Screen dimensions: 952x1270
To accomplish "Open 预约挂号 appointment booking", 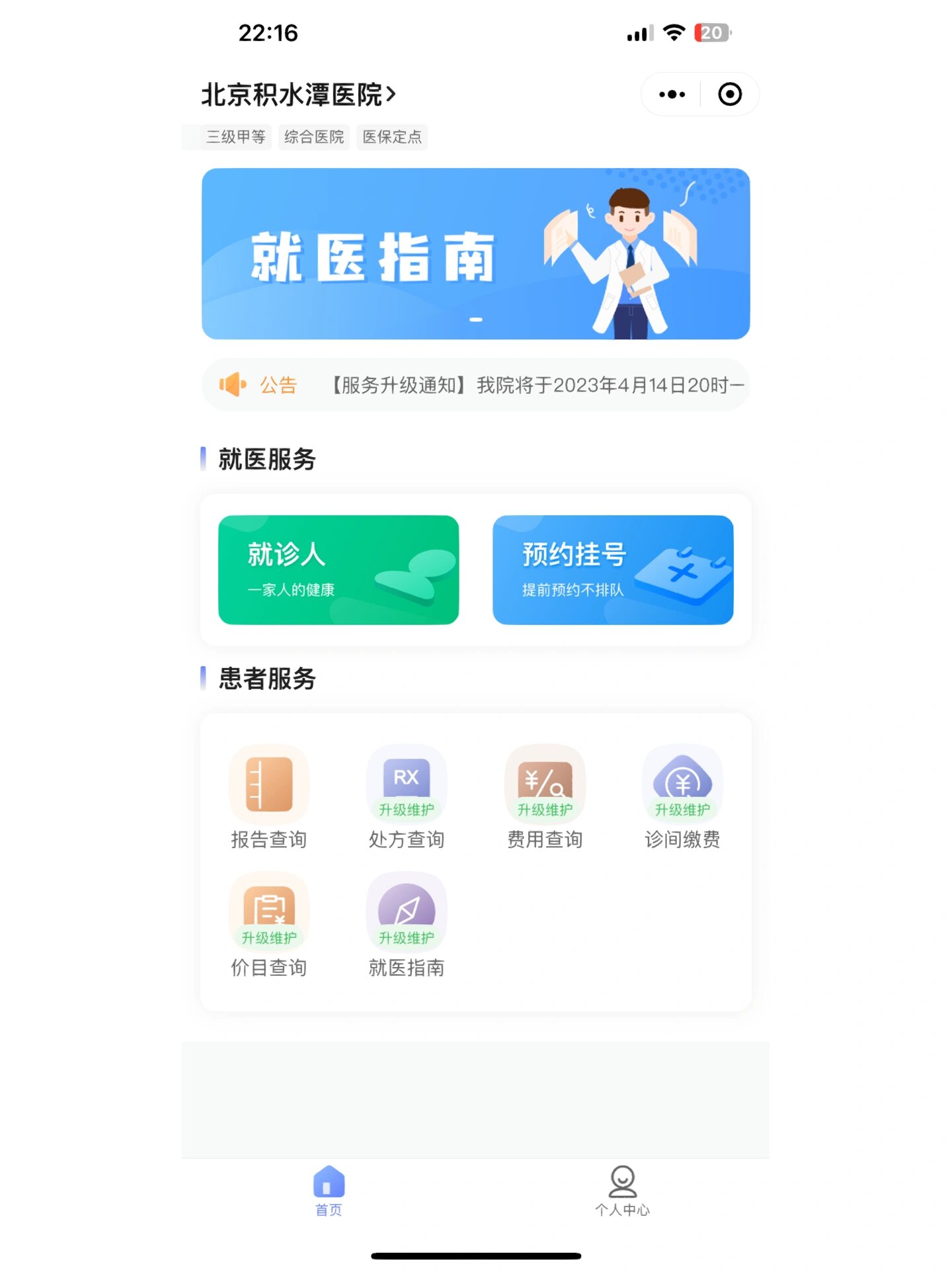I will click(612, 570).
